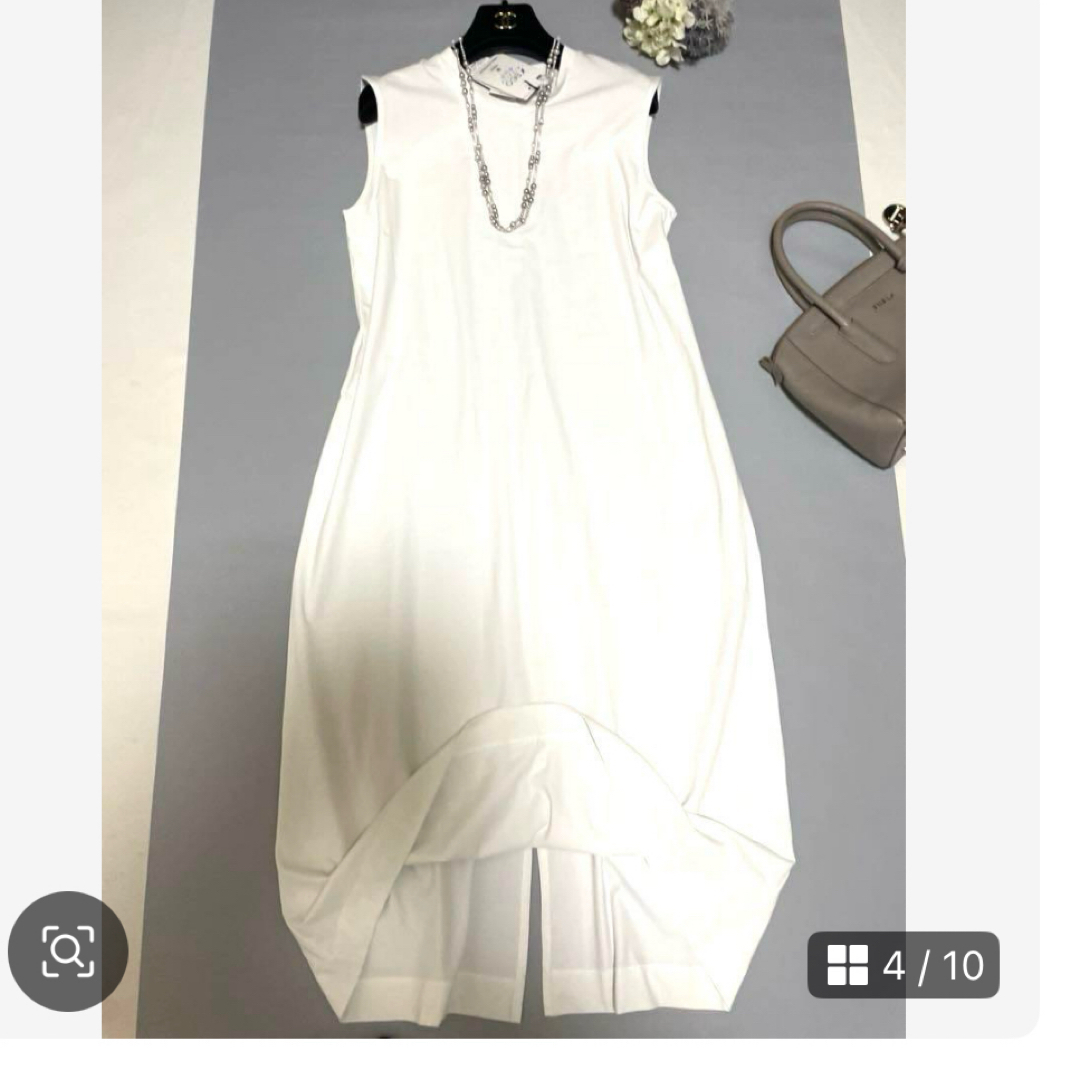Open the visual image search lens icon
The height and width of the screenshot is (1080, 1080).
pos(68,951)
